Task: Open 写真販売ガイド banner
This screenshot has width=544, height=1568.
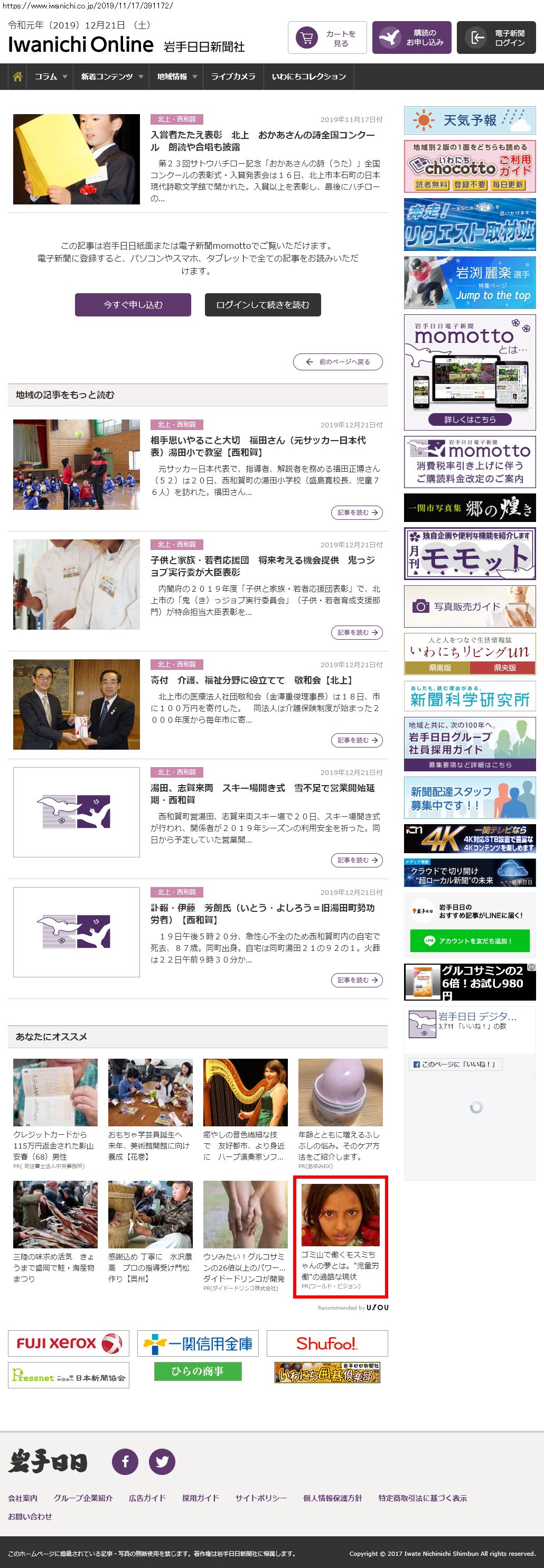Action: coord(469,606)
